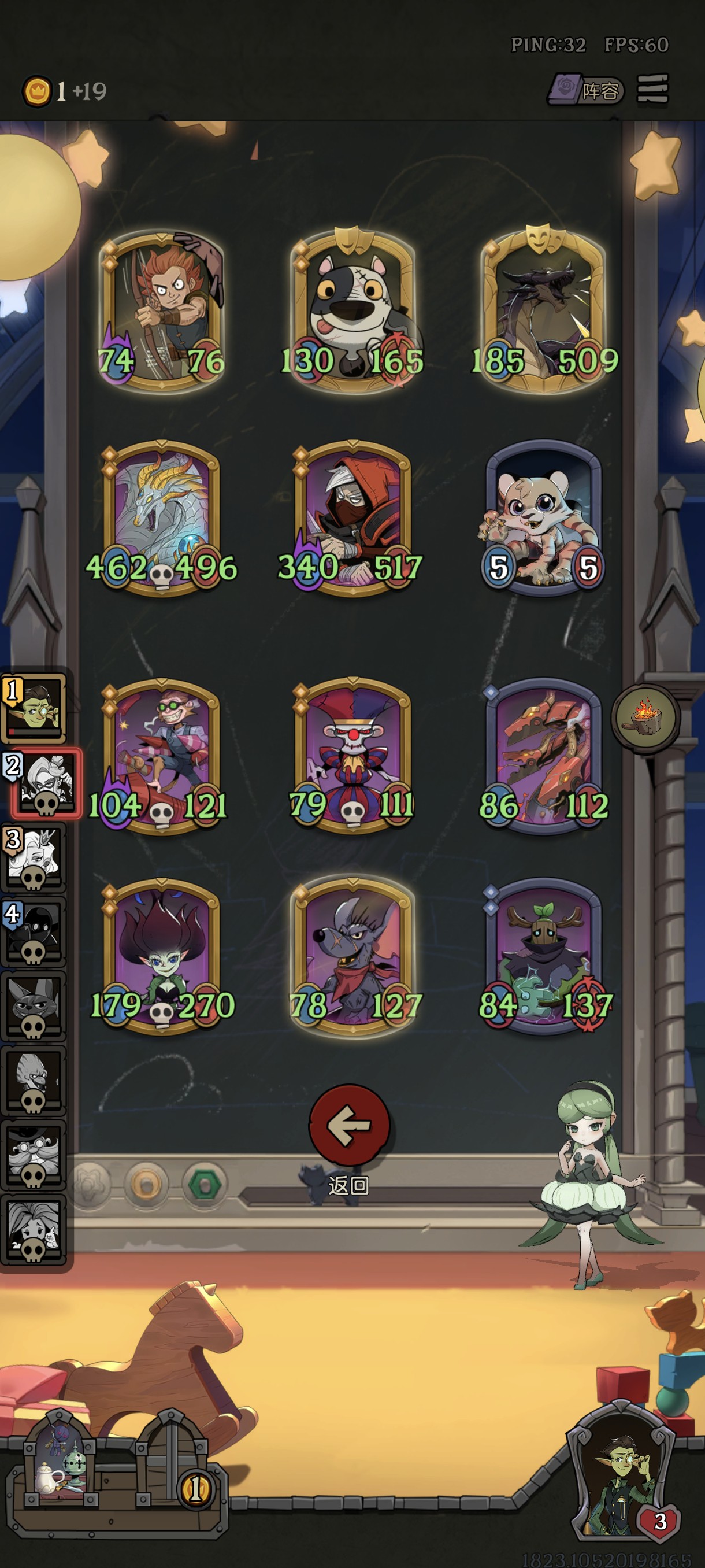Select the tiger cub card 5/5
This screenshot has height=1568, width=705.
coord(543,519)
